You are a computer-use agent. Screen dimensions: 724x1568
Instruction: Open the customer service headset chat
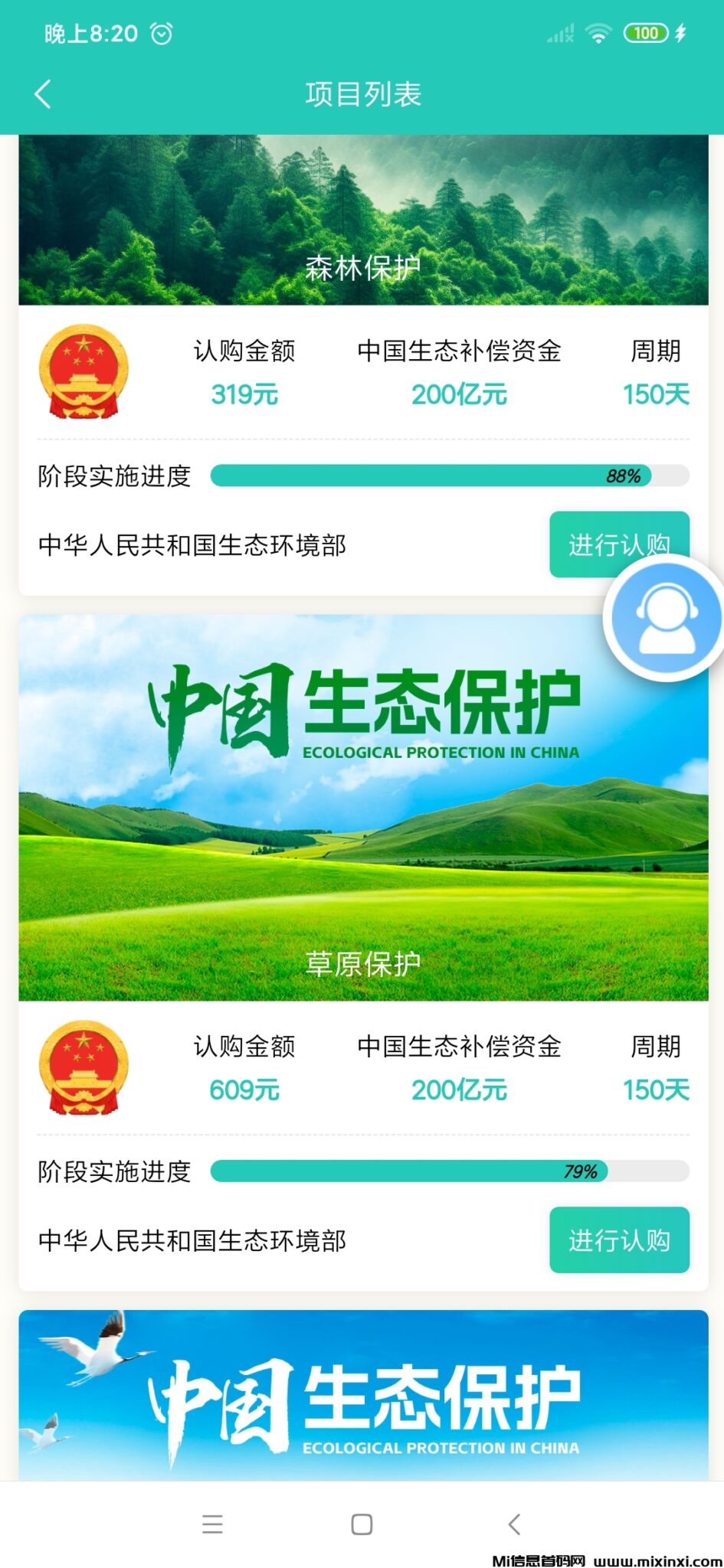click(x=665, y=618)
